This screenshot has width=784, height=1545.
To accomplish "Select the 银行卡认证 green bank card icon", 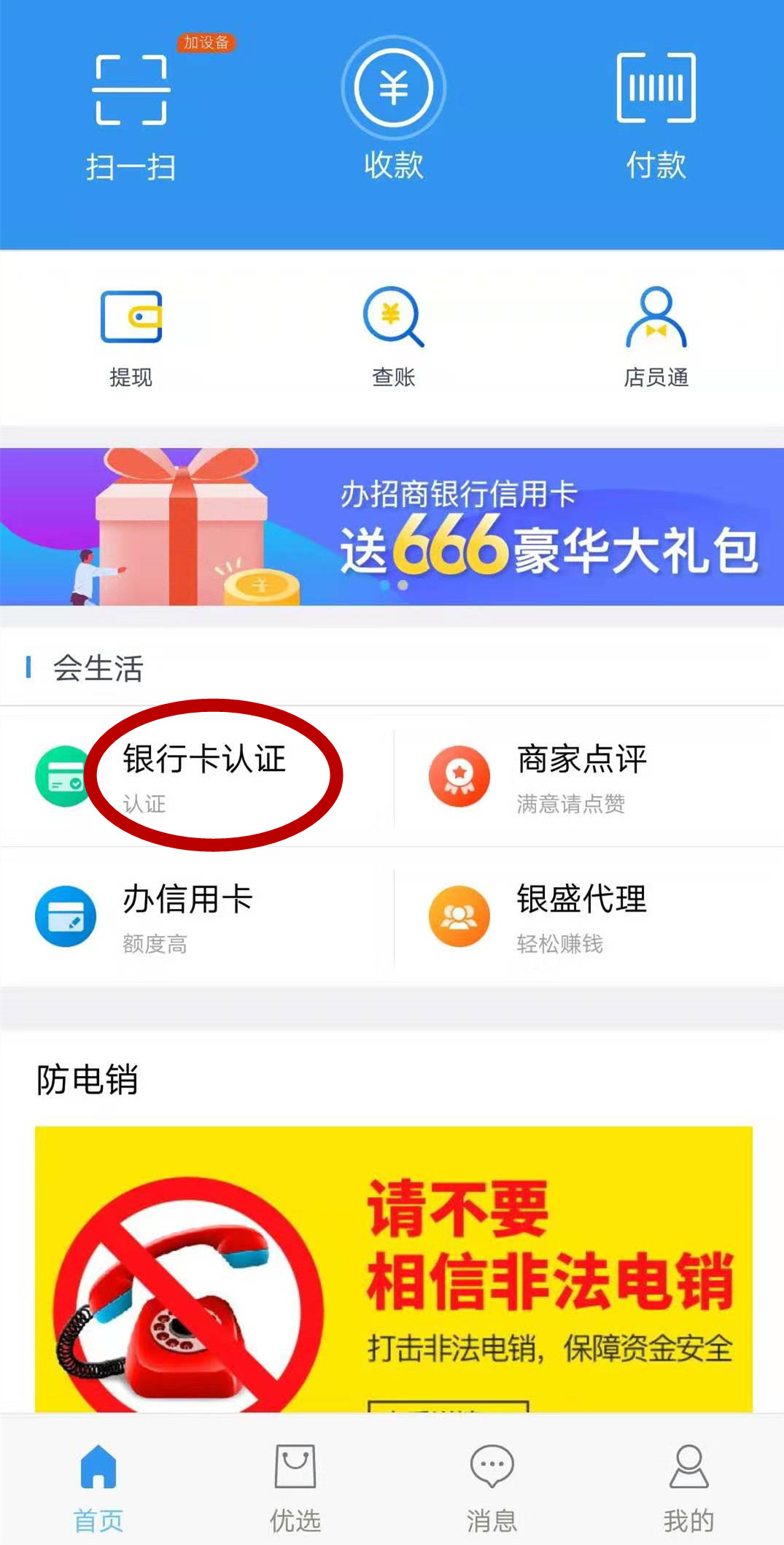I will coord(64,775).
